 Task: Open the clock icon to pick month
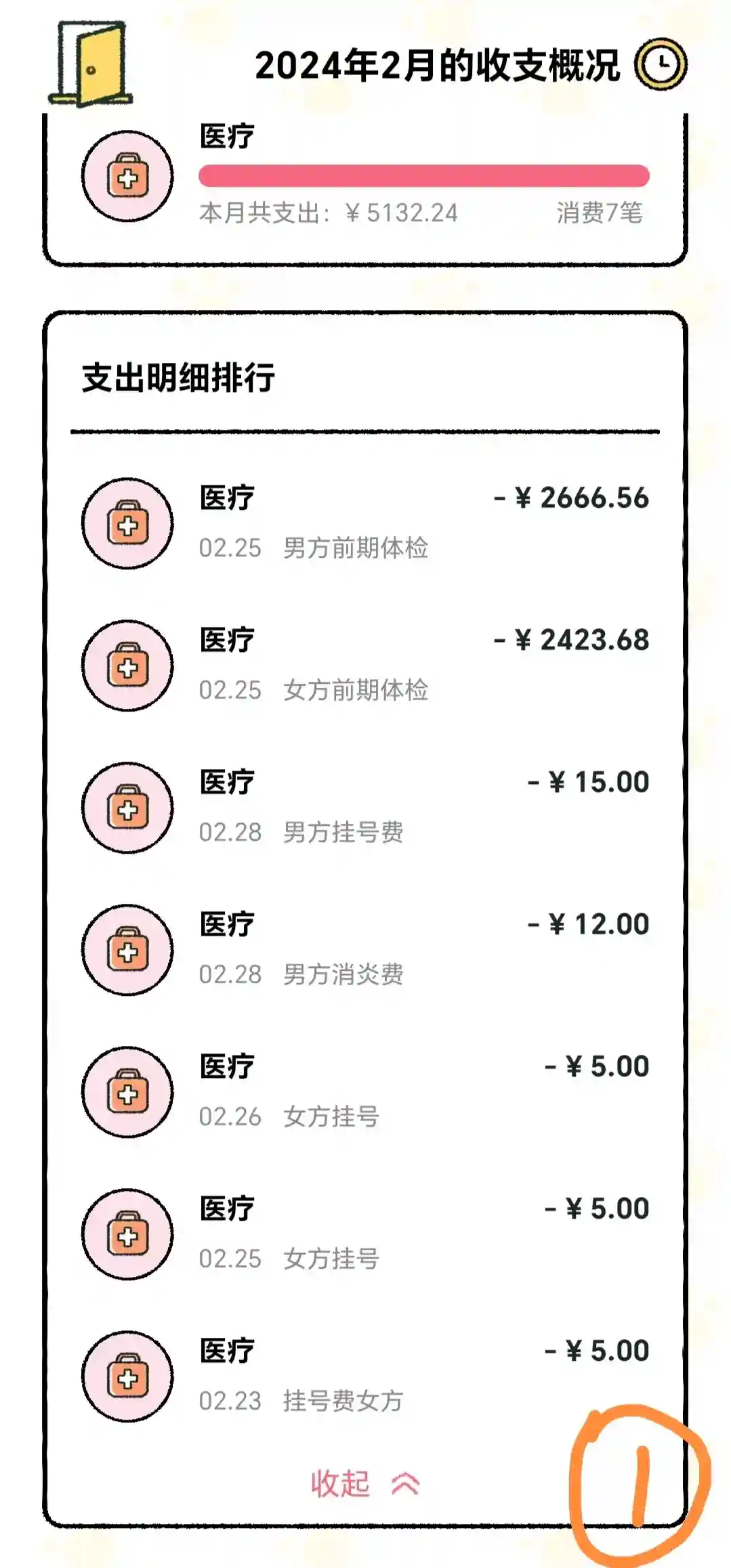click(x=661, y=65)
